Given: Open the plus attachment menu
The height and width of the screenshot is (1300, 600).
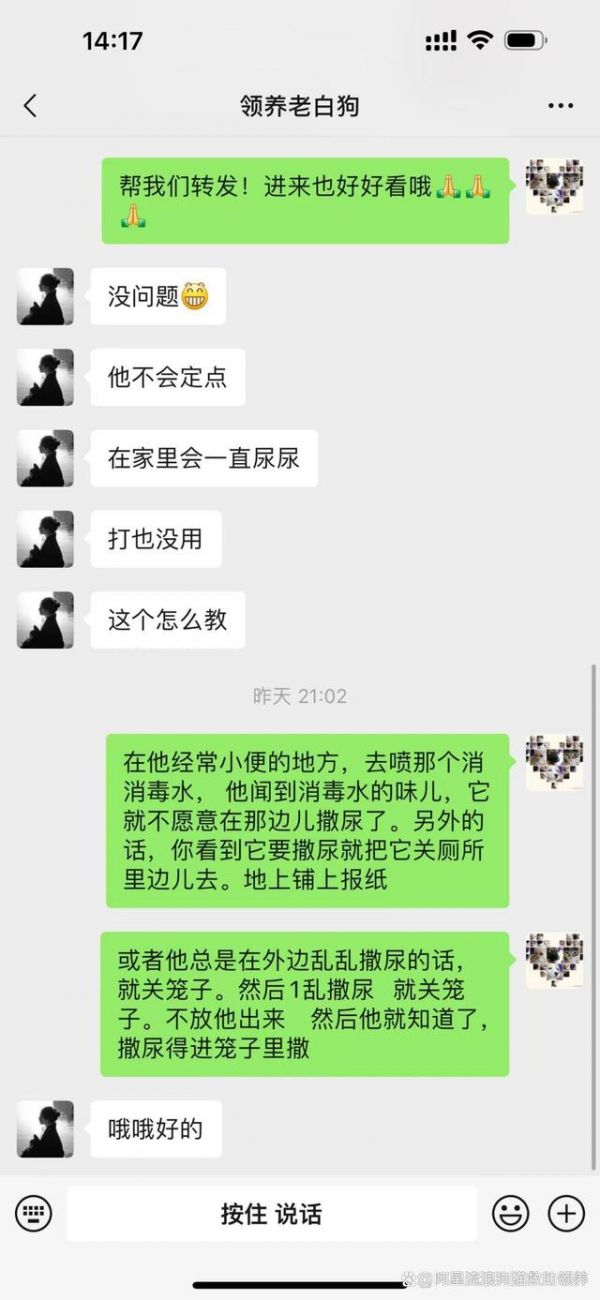Looking at the screenshot, I should [566, 1214].
